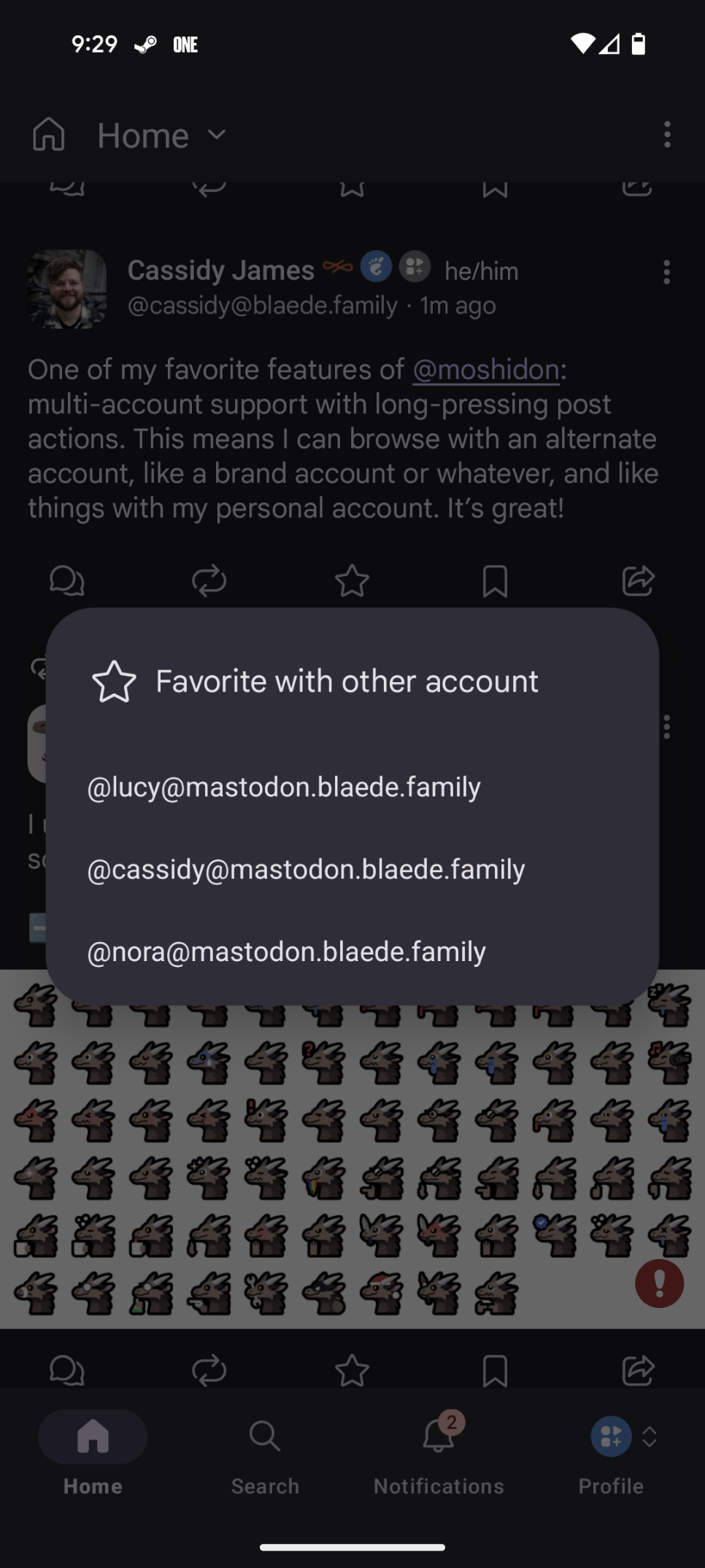
Task: Select the @cassidy@mastodon.blaede.family account
Action: pyautogui.click(x=306, y=870)
